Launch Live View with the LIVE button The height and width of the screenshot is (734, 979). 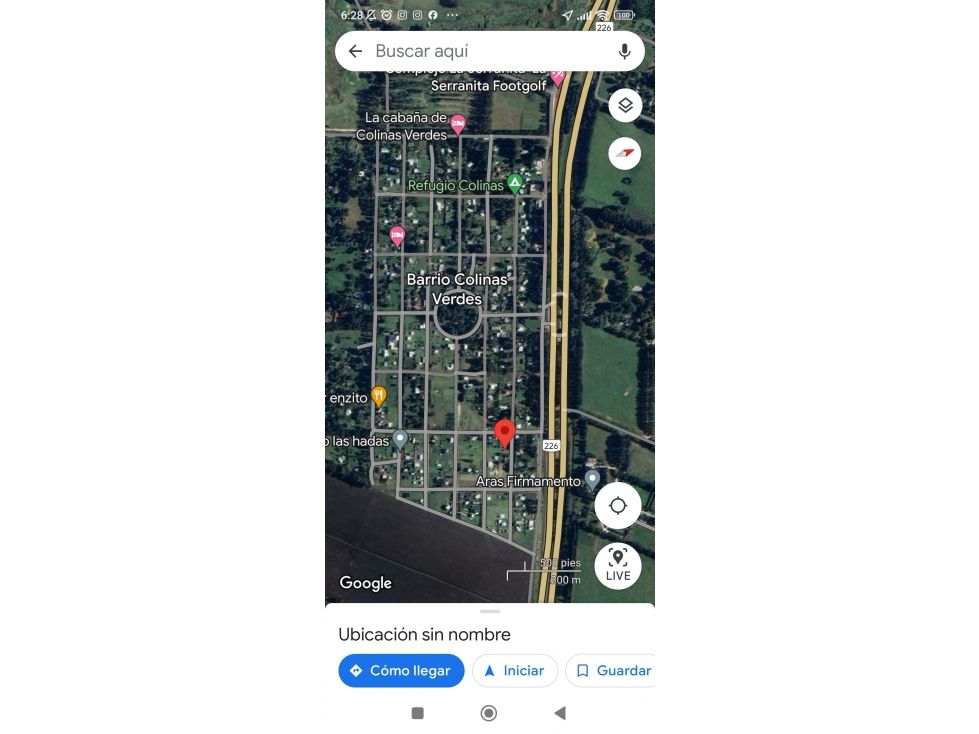click(x=618, y=565)
